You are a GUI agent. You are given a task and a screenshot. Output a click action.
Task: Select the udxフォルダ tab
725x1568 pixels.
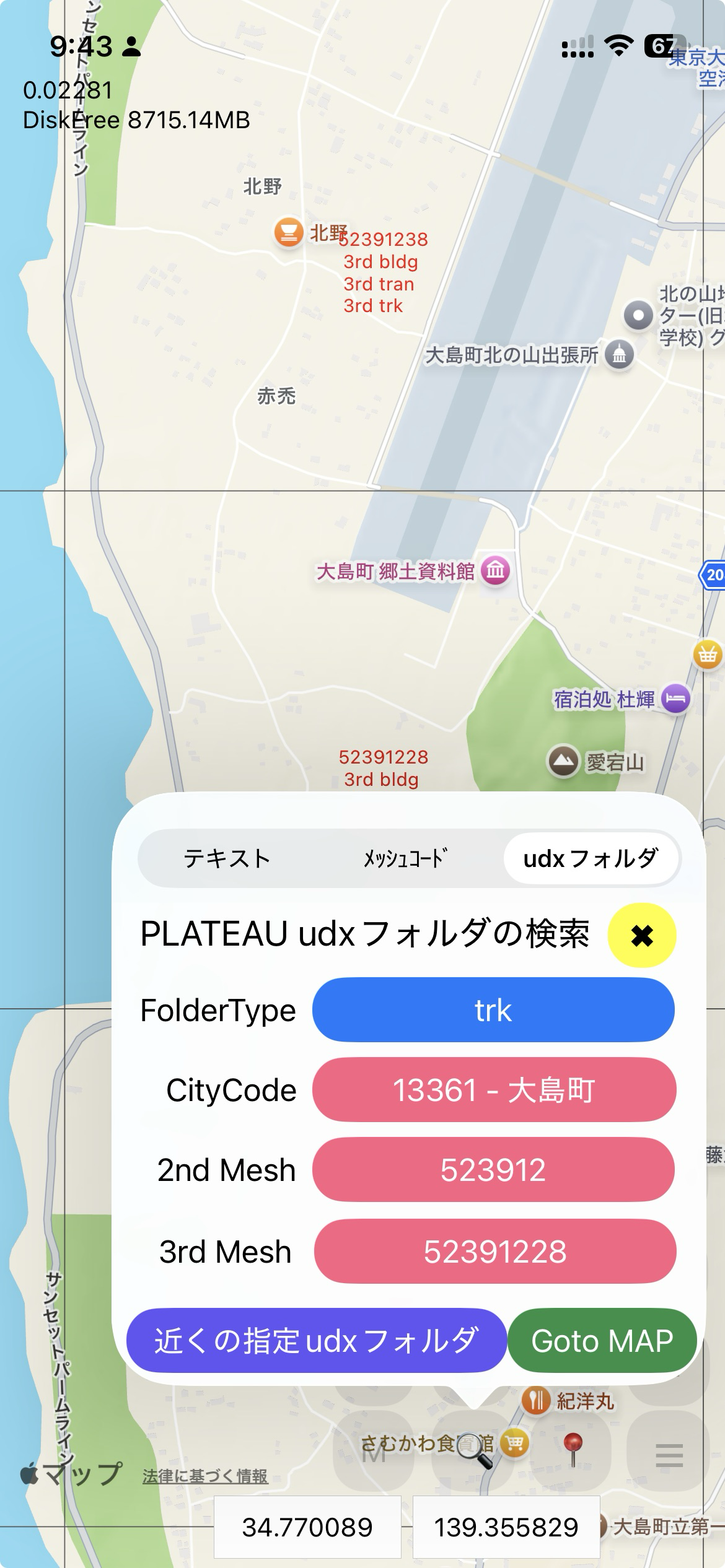pyautogui.click(x=591, y=858)
